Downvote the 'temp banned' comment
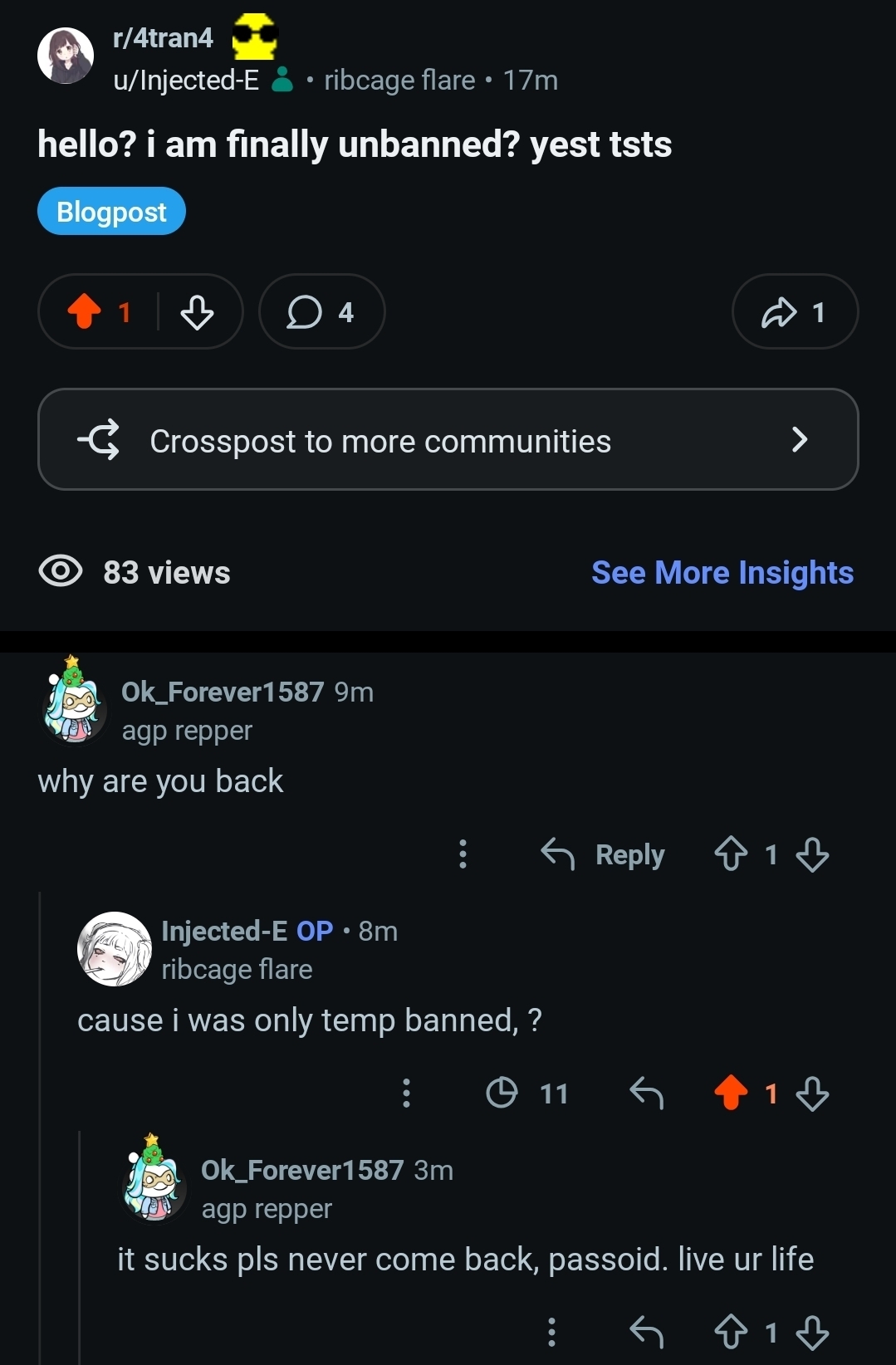Screen dimensions: 896x1365 [x=812, y=1093]
